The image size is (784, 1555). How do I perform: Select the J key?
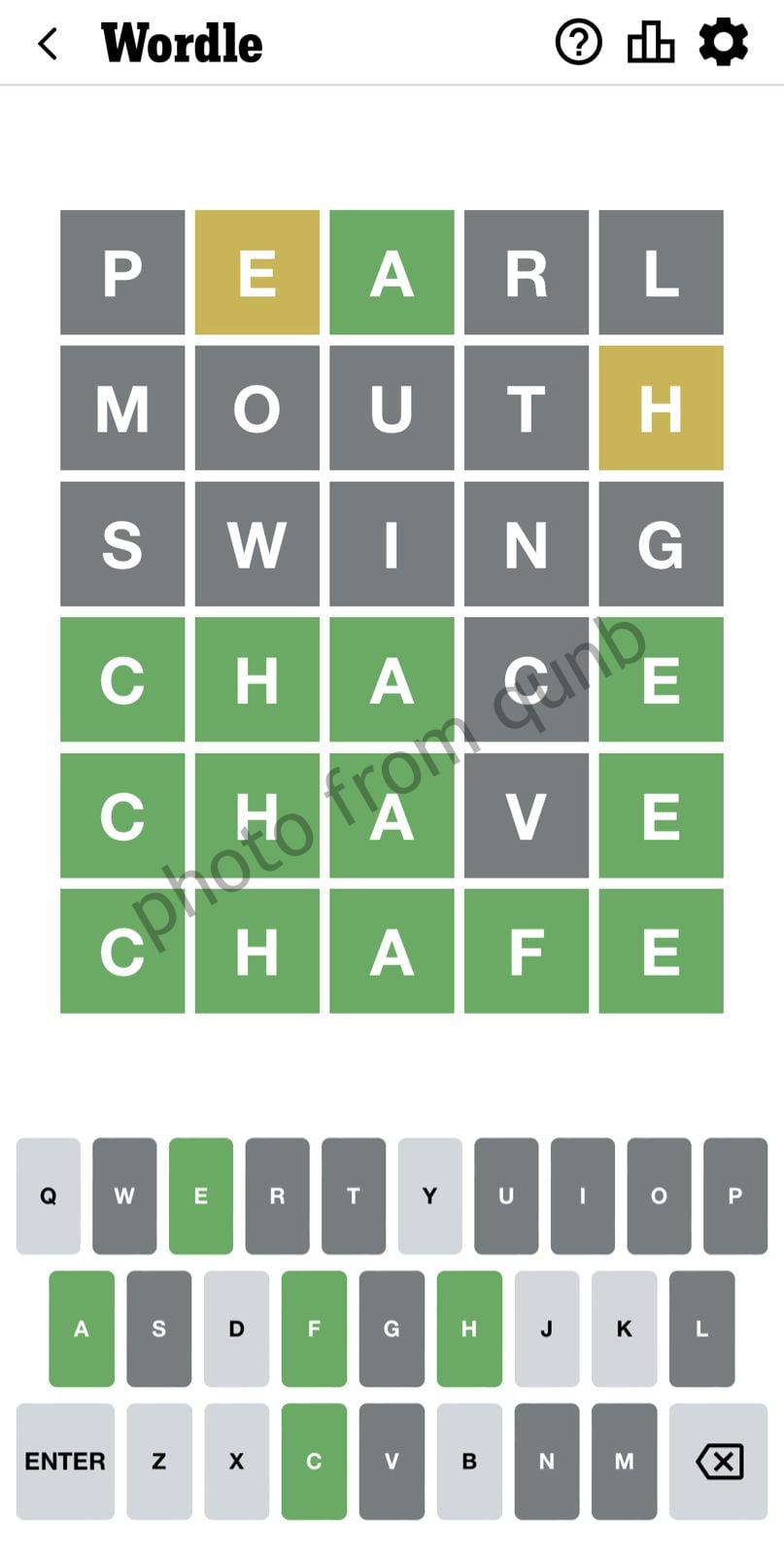(546, 1329)
